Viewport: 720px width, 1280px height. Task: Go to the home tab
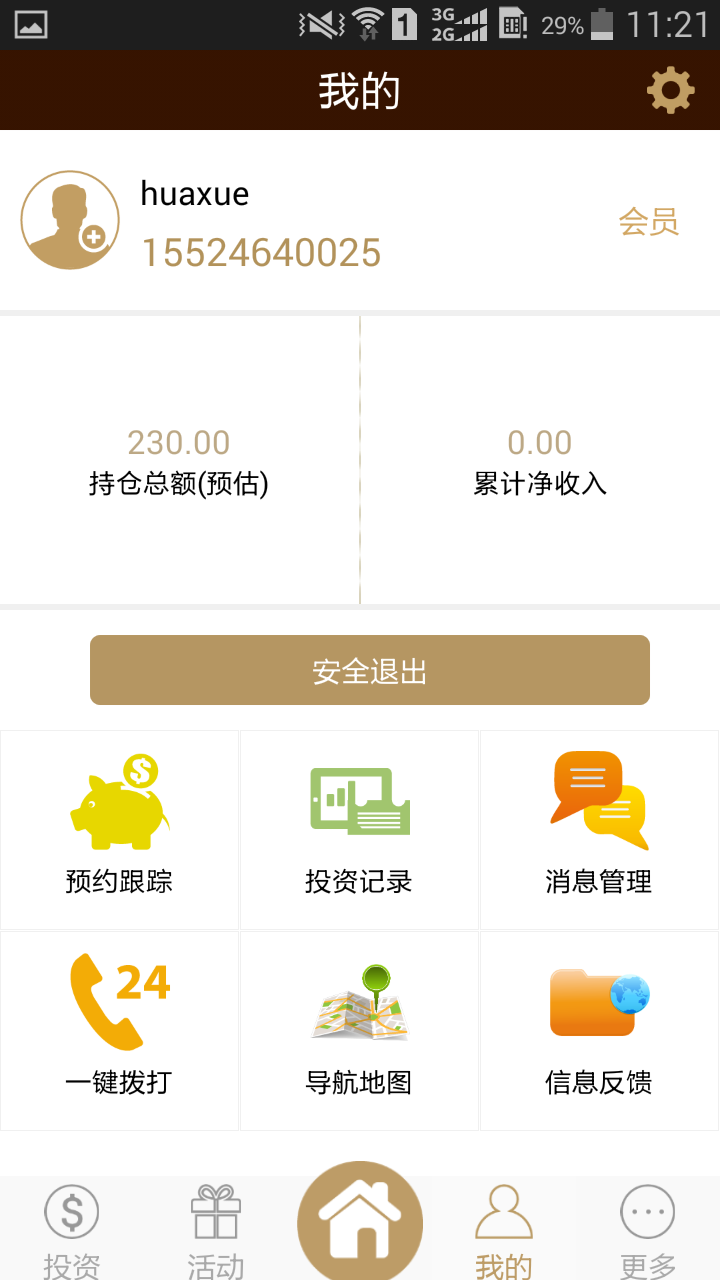pyautogui.click(x=360, y=1222)
